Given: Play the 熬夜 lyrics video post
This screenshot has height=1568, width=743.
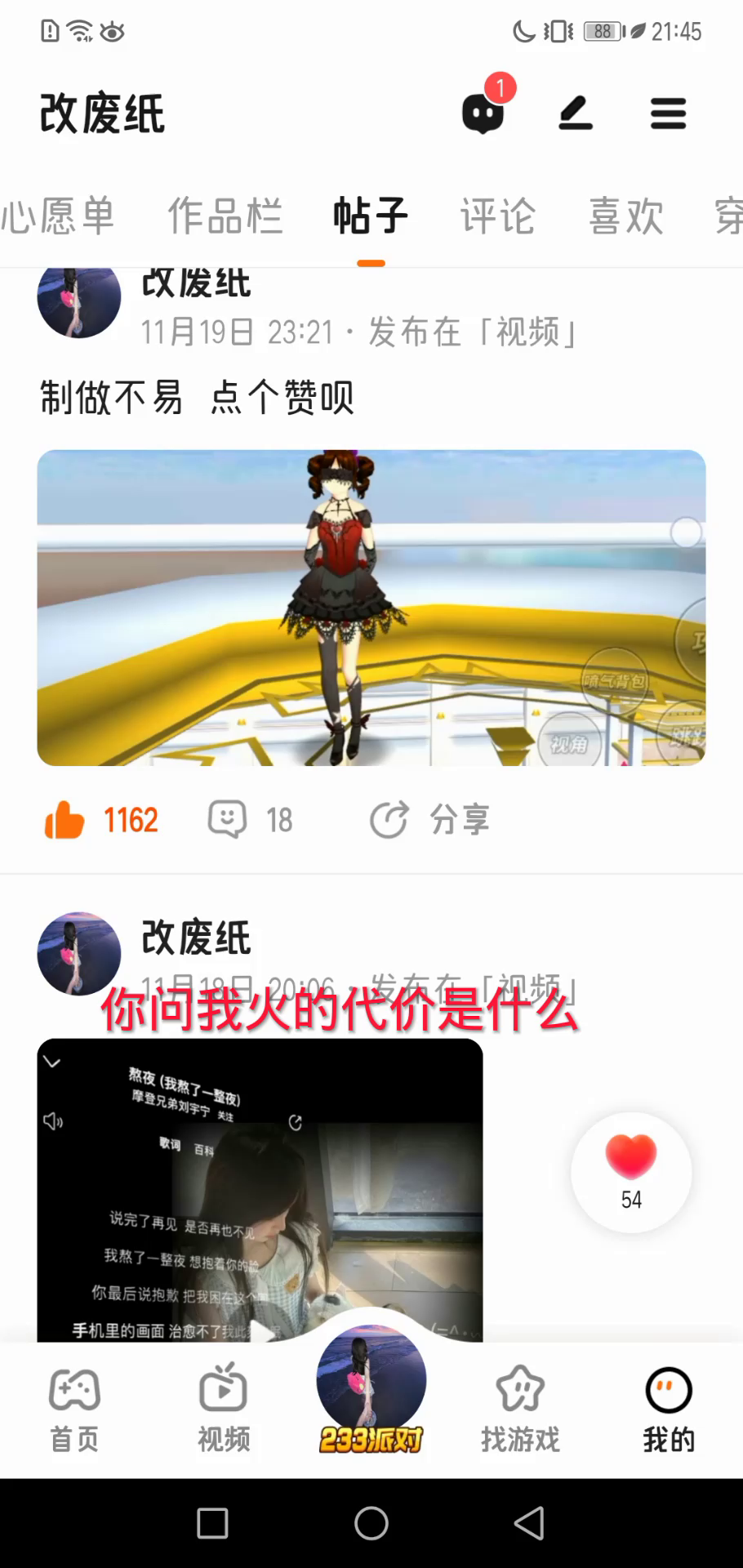Looking at the screenshot, I should tap(260, 1190).
